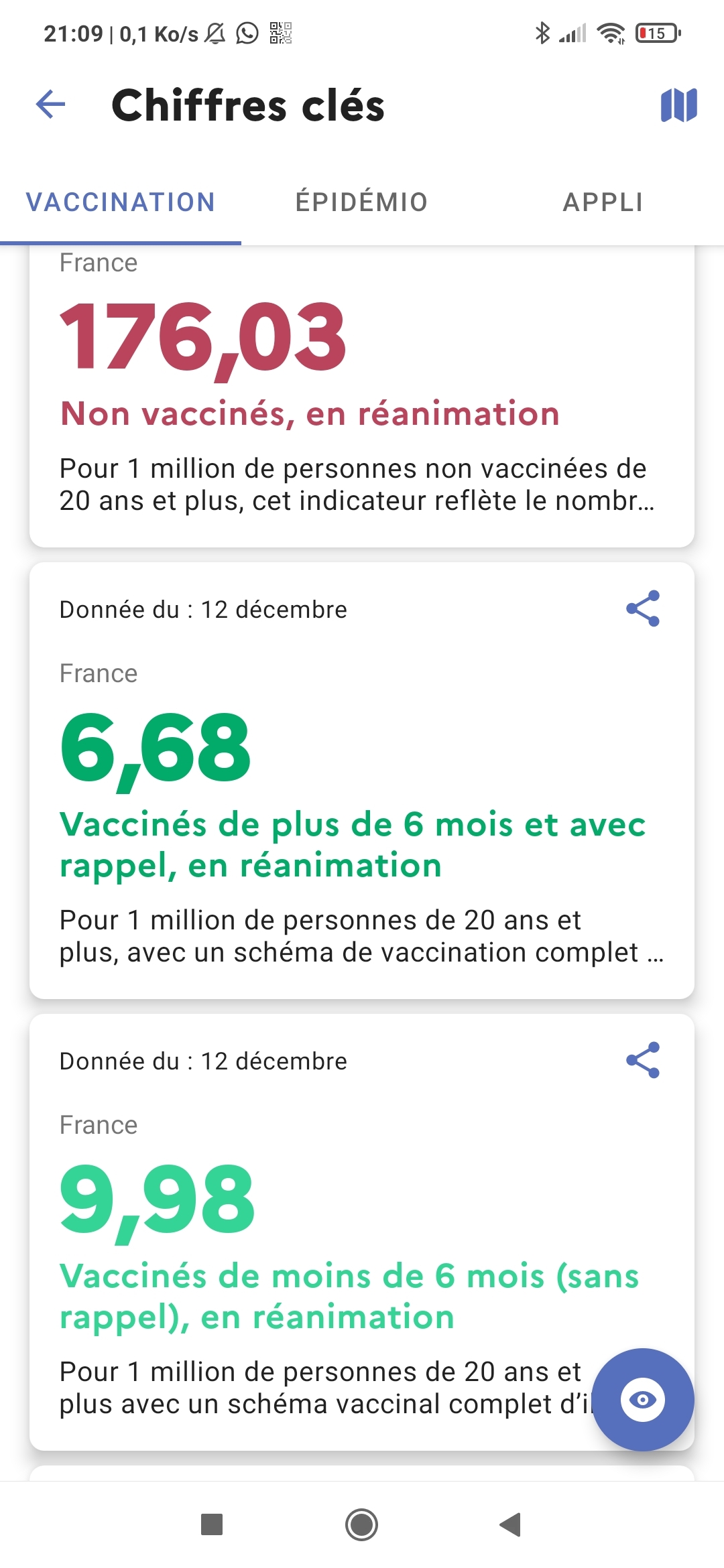This screenshot has height=1568, width=724.
Task: Select the Bluetooth status icon
Action: click(x=543, y=32)
